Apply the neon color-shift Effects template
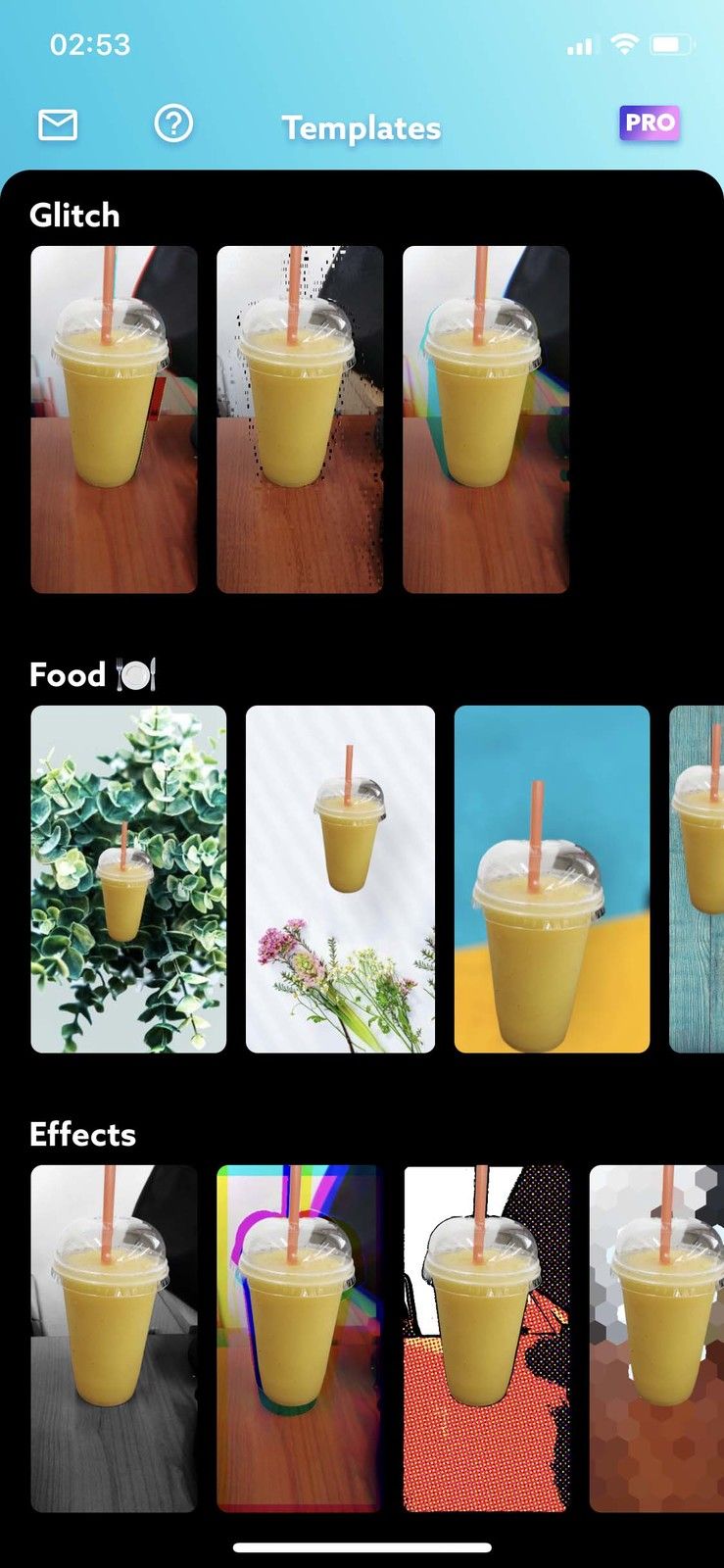 (x=300, y=1339)
